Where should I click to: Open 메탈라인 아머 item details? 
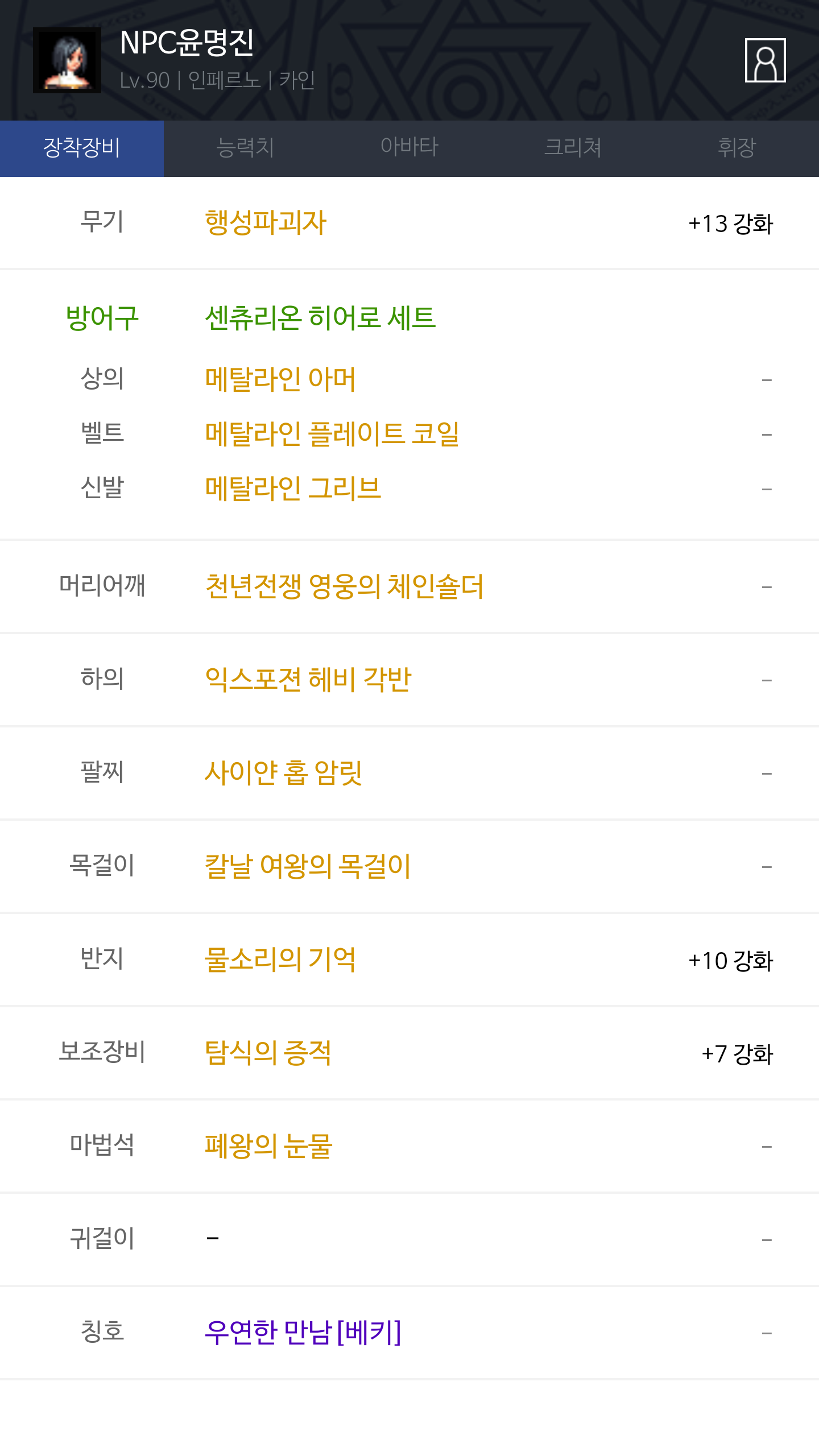pyautogui.click(x=280, y=379)
